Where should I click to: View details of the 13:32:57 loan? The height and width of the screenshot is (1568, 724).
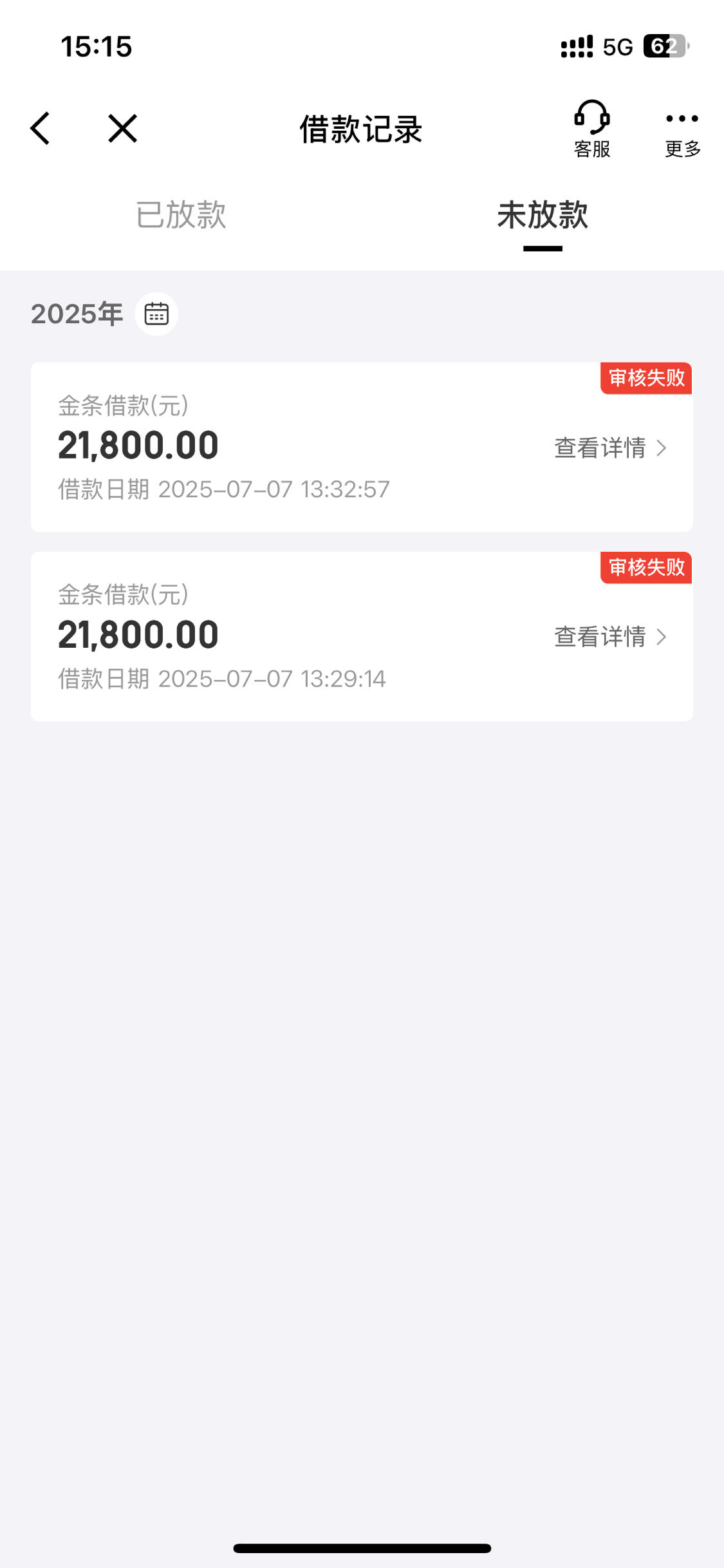[x=610, y=448]
